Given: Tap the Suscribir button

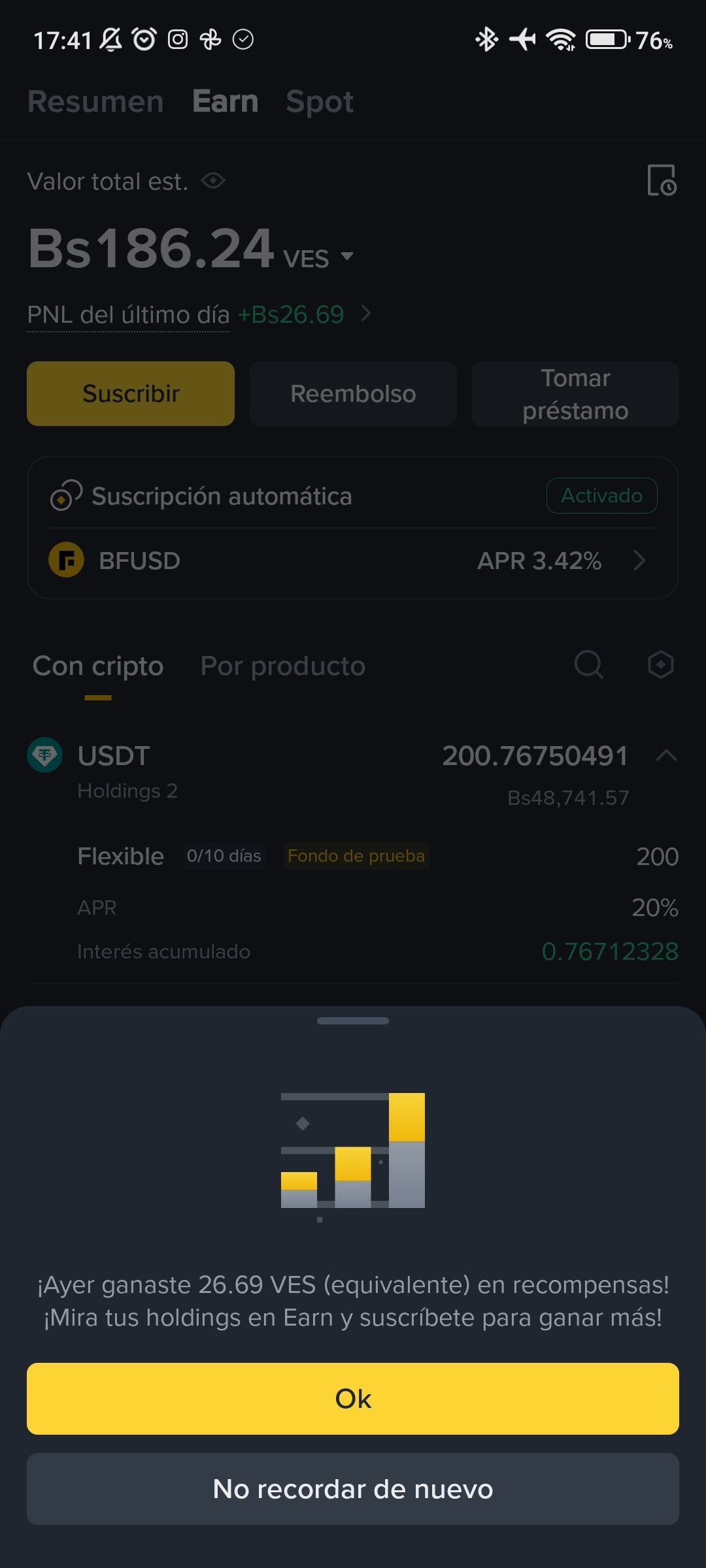Looking at the screenshot, I should click(131, 394).
